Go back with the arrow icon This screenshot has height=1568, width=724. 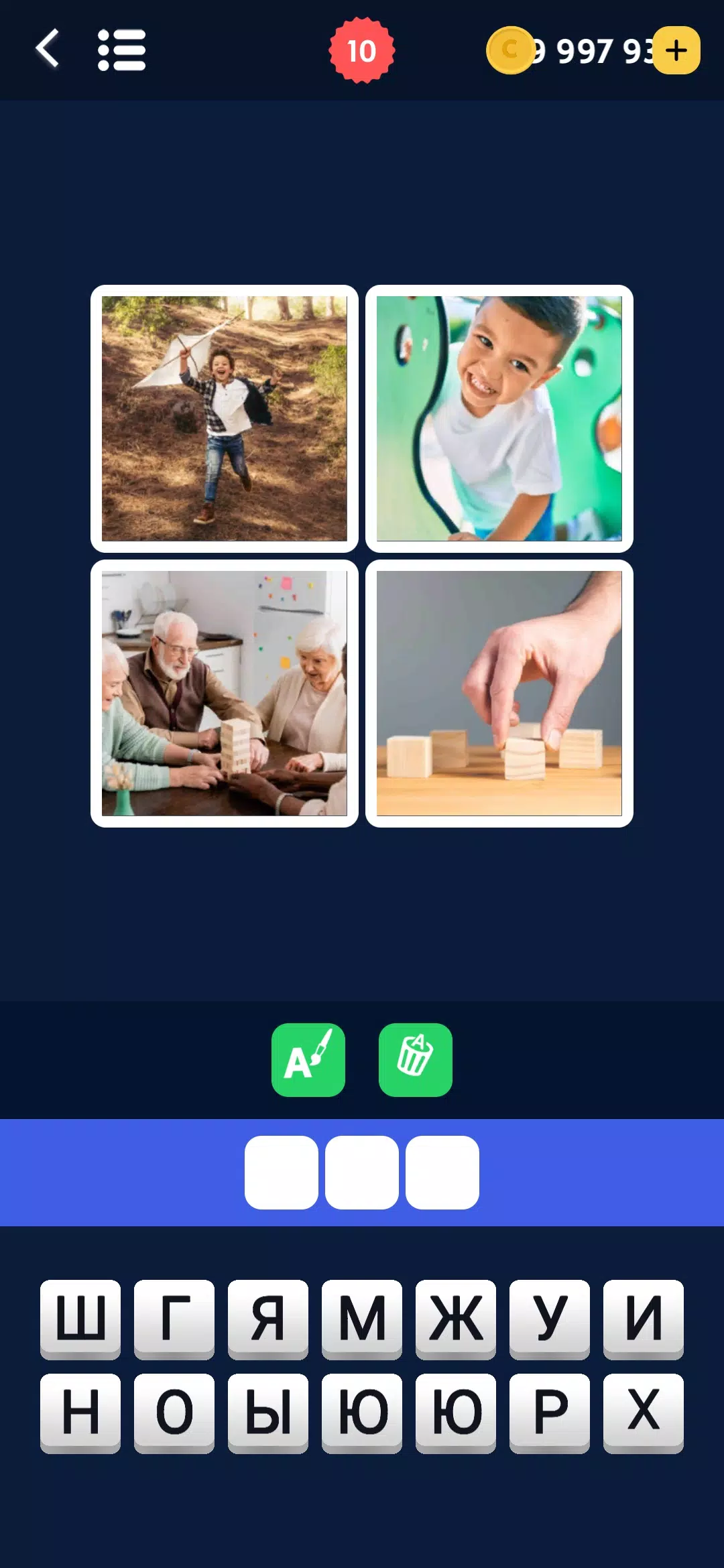pyautogui.click(x=47, y=49)
